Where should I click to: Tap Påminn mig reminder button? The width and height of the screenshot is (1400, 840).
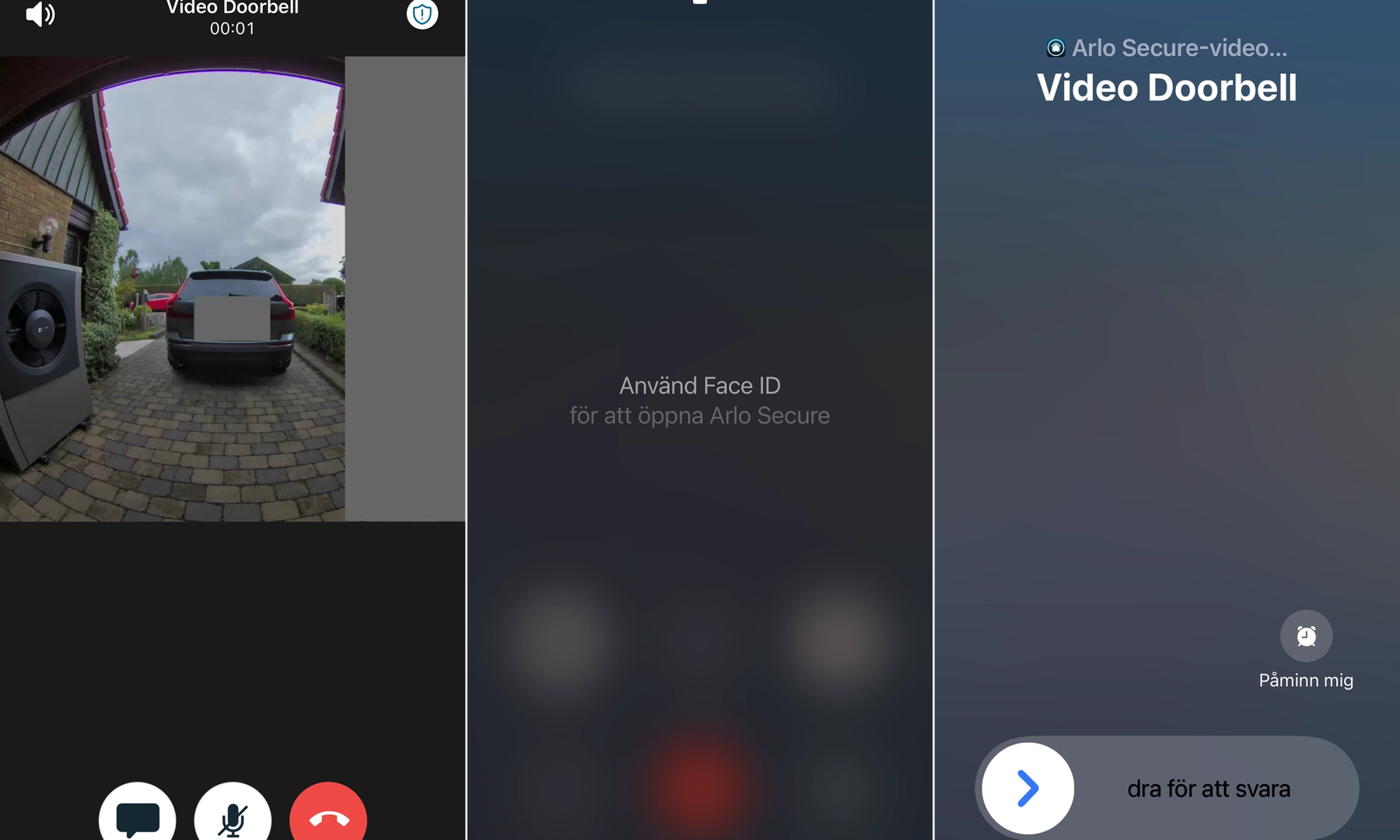click(1306, 637)
